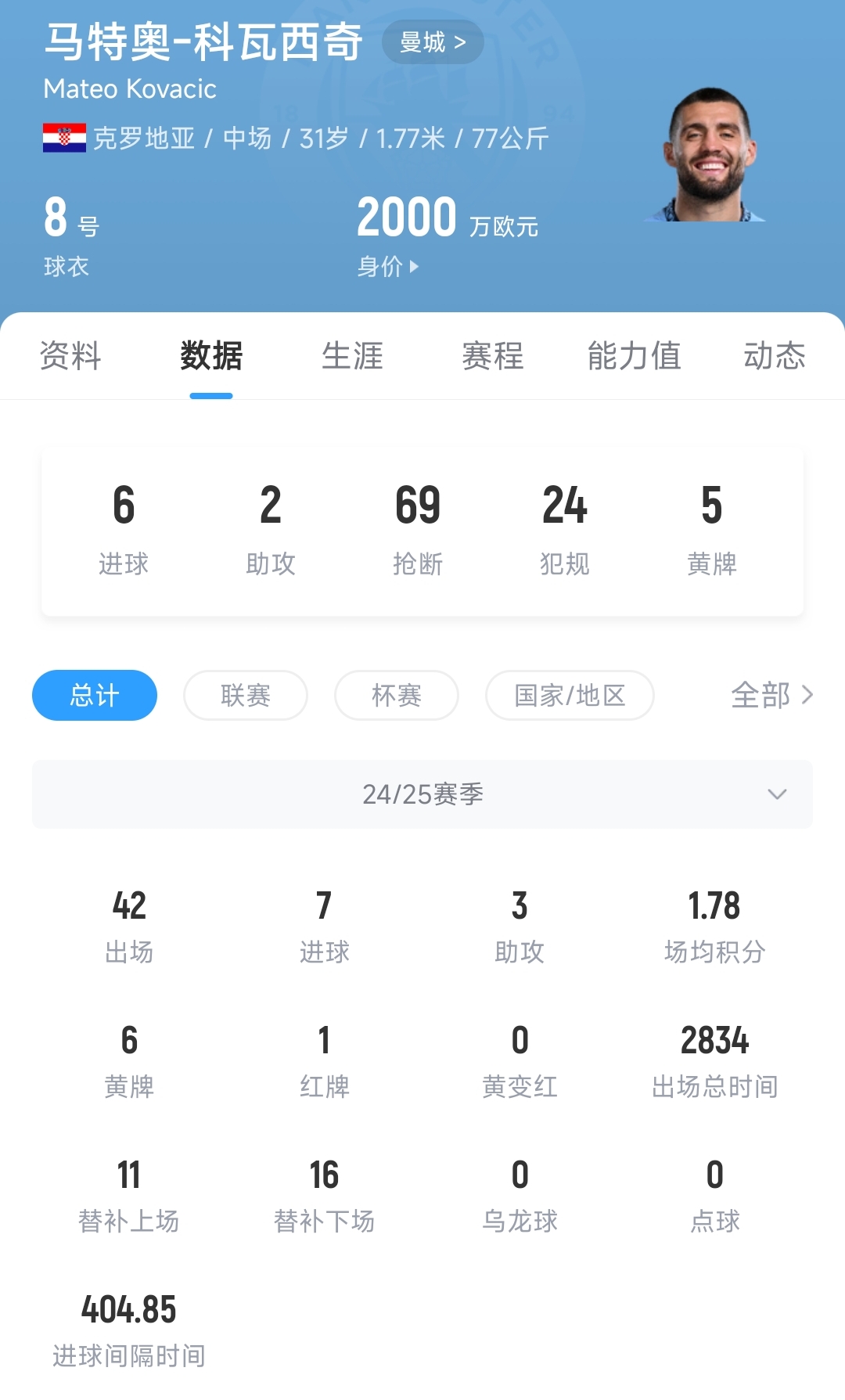The image size is (845, 1400).
Task: Switch to the 能力值 tab
Action: pyautogui.click(x=634, y=356)
